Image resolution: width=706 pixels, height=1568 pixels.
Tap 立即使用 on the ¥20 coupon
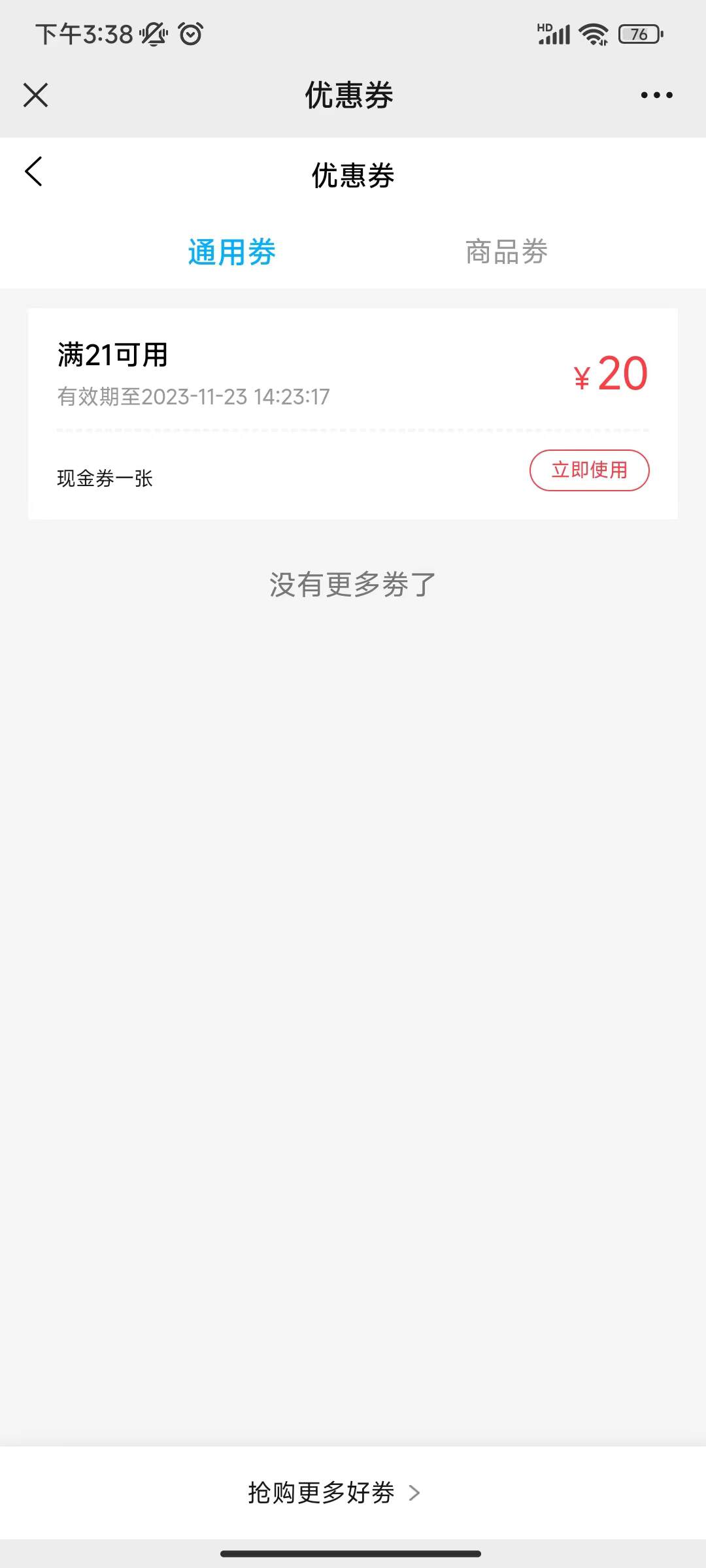(589, 470)
